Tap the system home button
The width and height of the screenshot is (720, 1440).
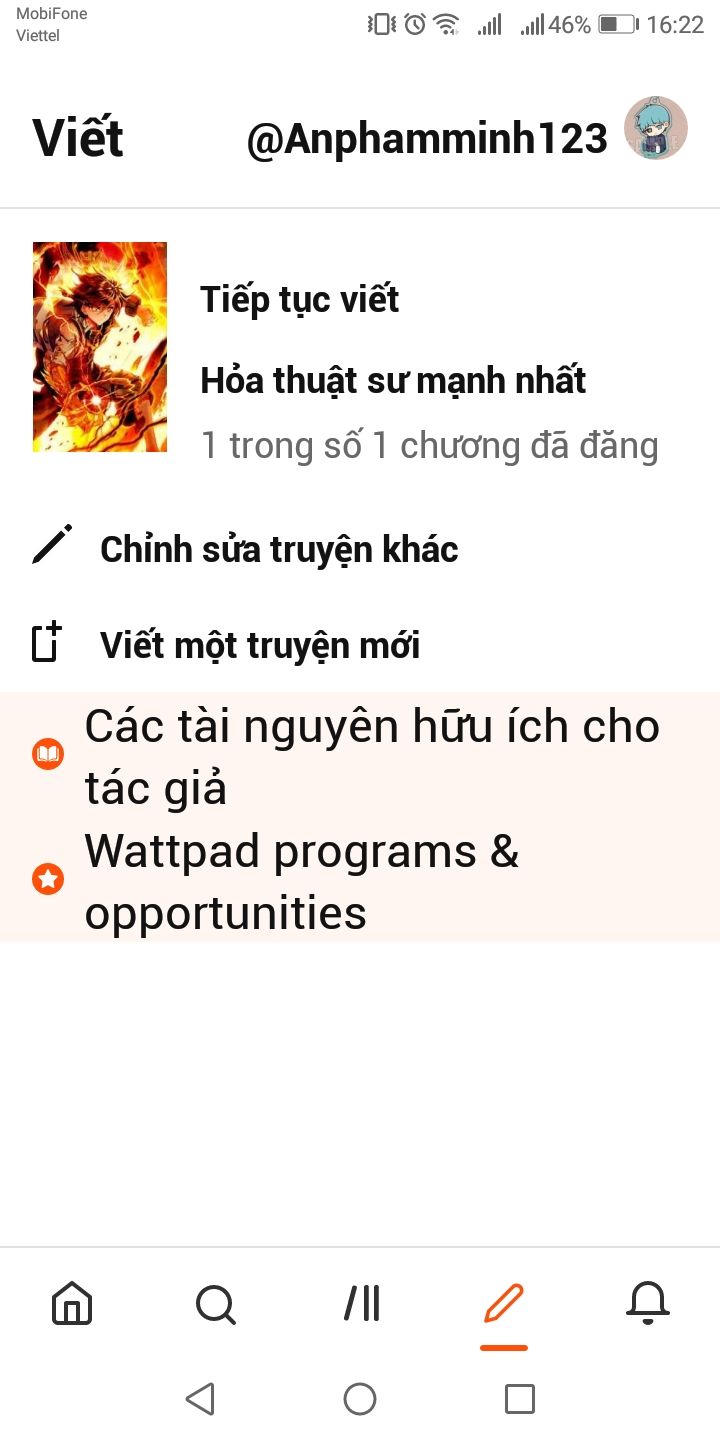(360, 1398)
